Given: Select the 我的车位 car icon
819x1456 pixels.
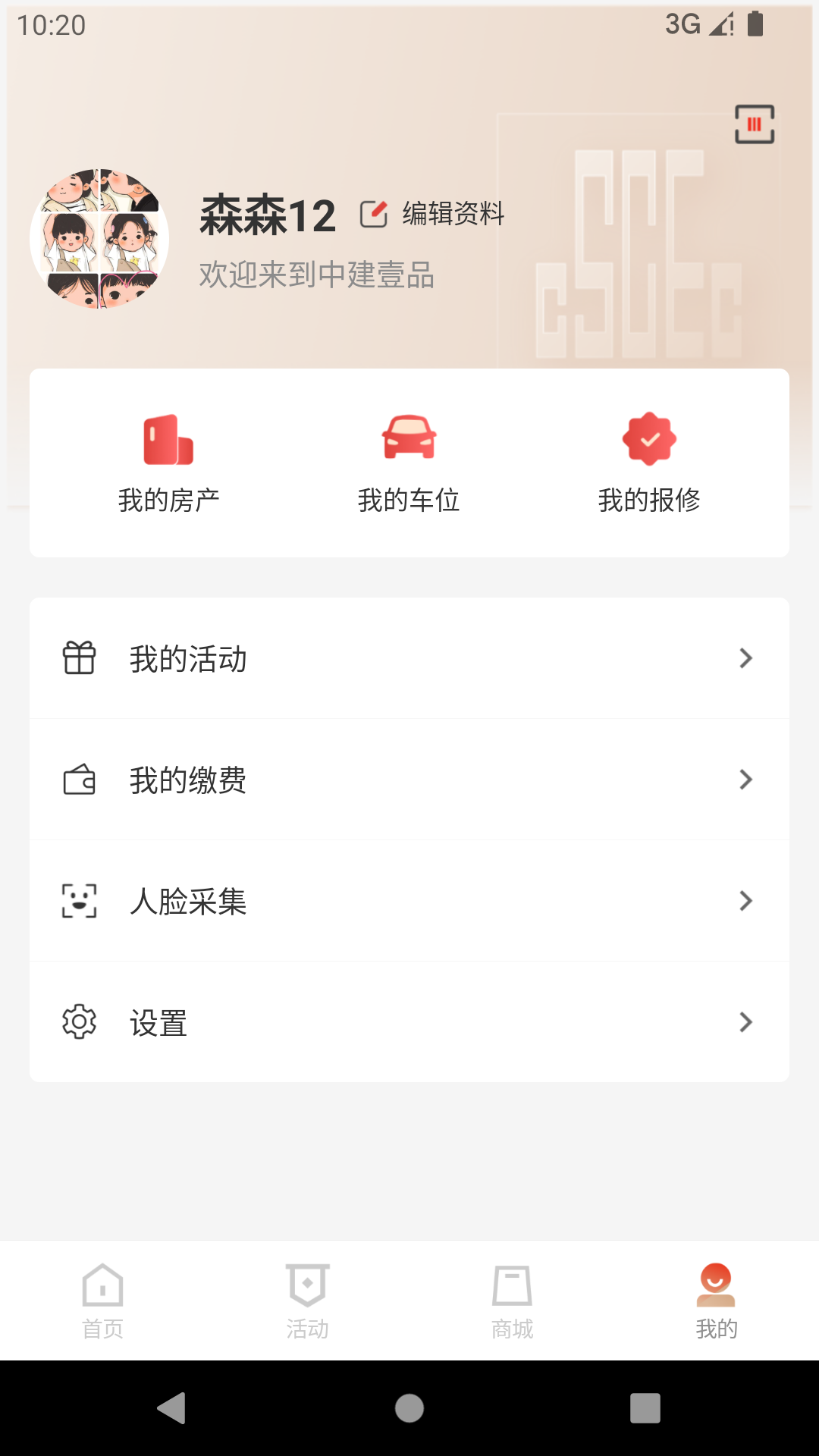Looking at the screenshot, I should click(409, 438).
